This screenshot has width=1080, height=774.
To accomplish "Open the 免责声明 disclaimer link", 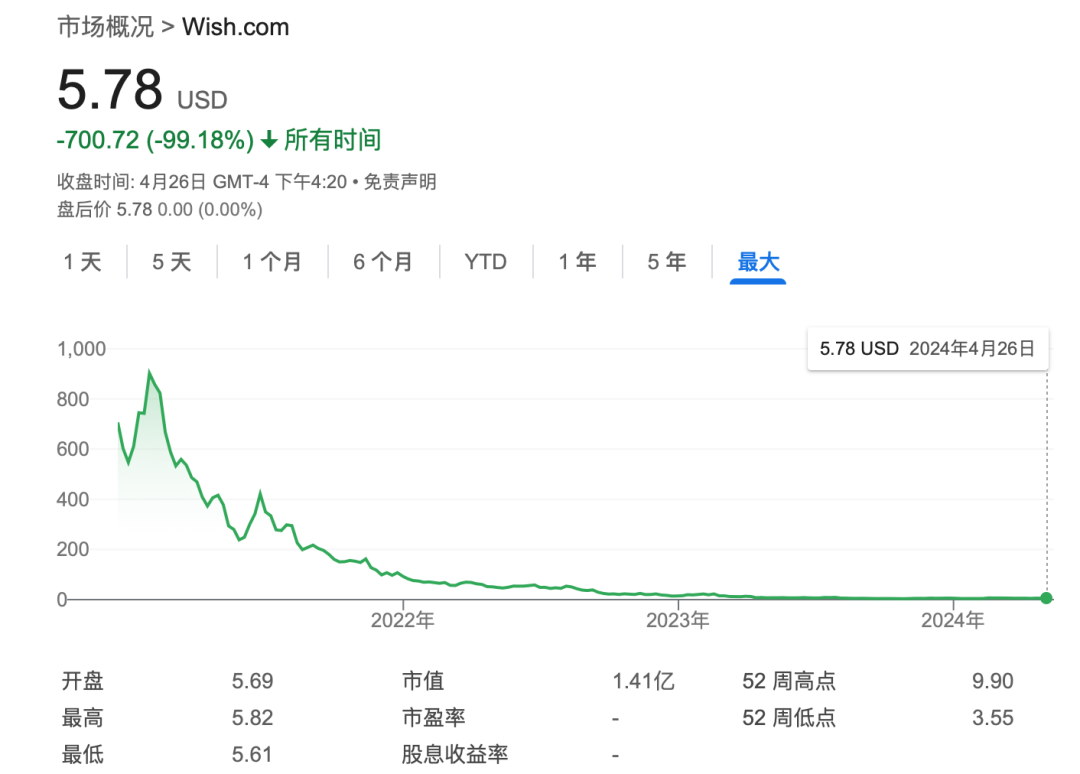I will 400,182.
